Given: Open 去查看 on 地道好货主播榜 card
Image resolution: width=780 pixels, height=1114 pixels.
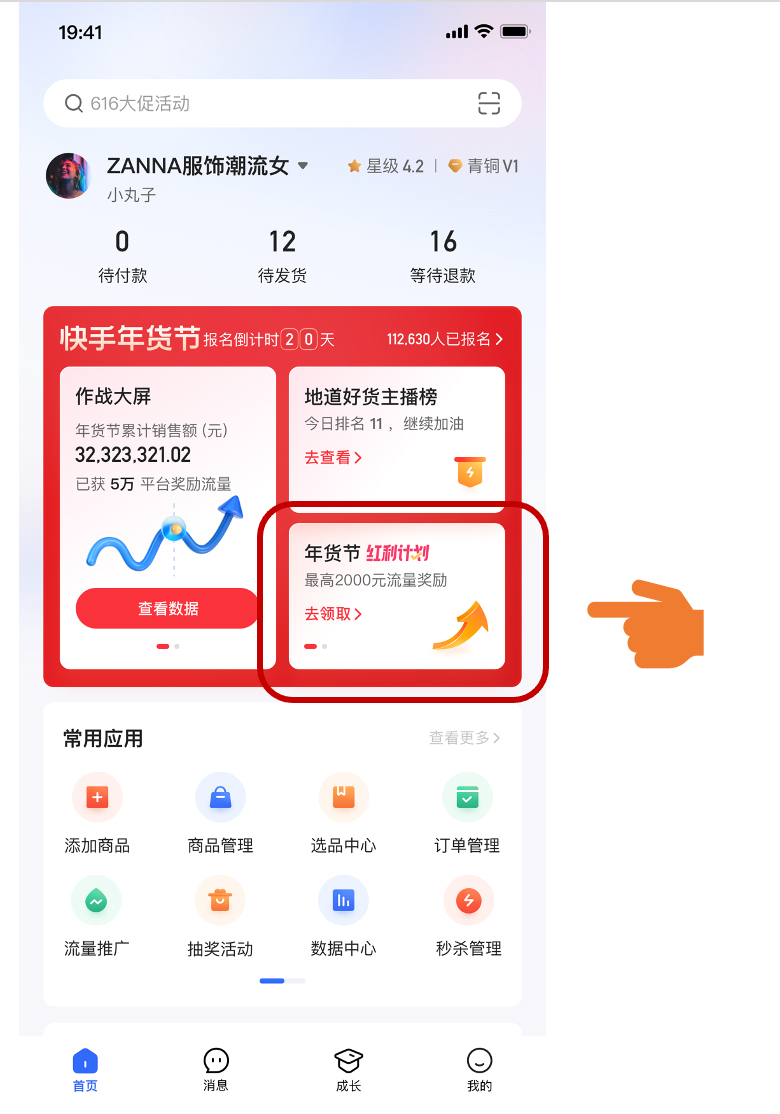Looking at the screenshot, I should 333,457.
